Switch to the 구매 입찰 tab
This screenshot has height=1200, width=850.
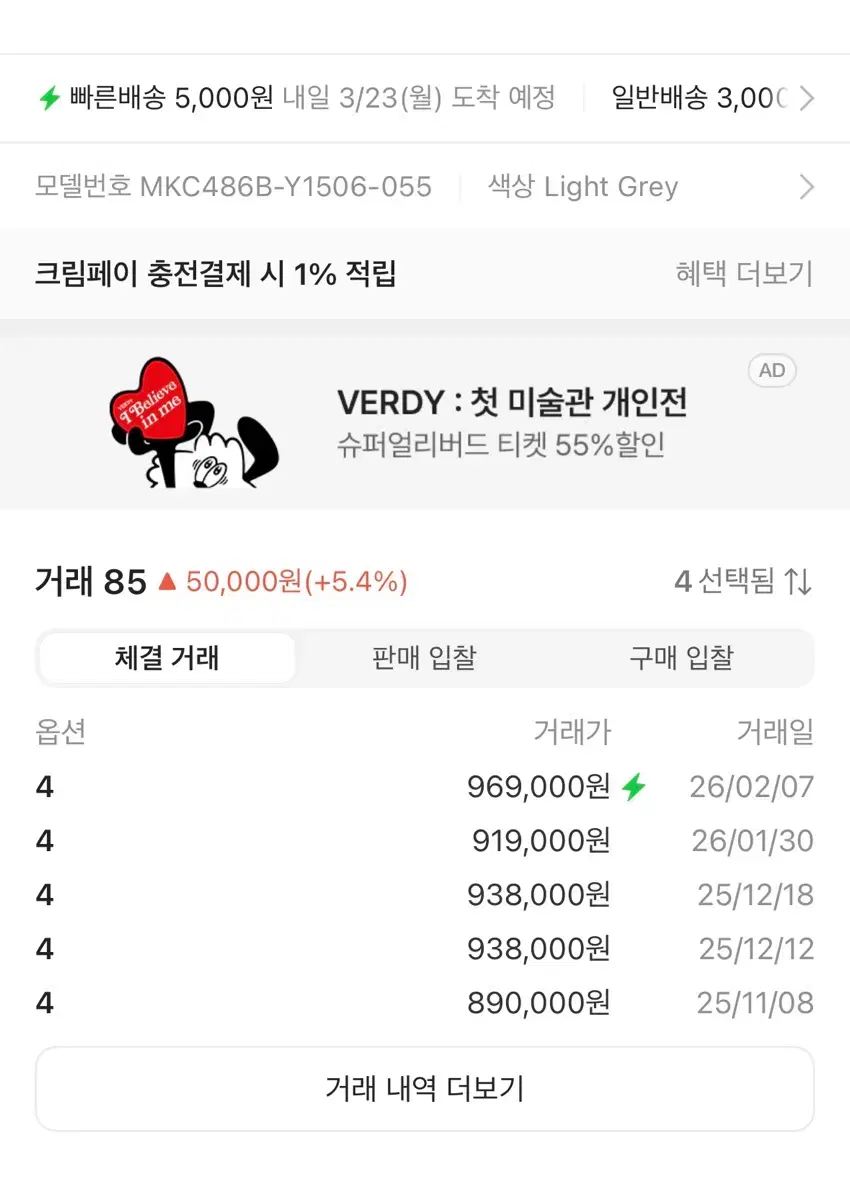pyautogui.click(x=681, y=657)
